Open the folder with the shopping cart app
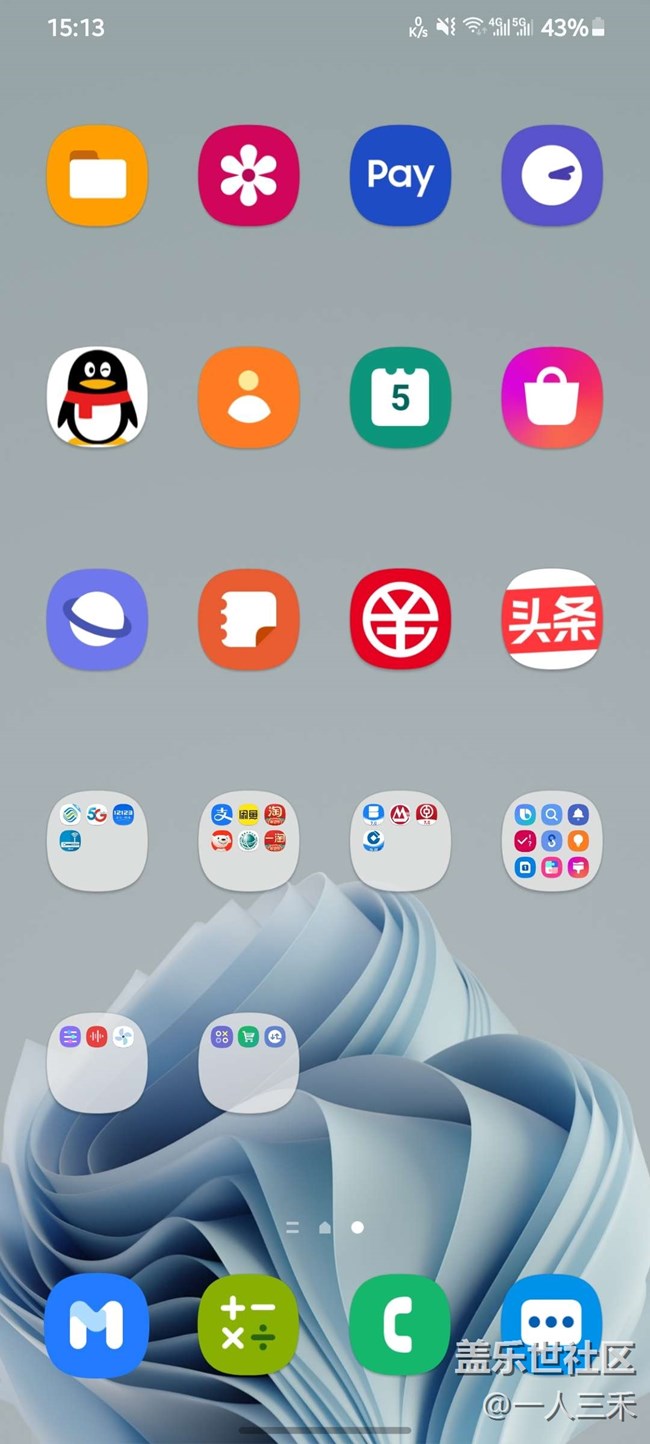 tap(249, 1062)
